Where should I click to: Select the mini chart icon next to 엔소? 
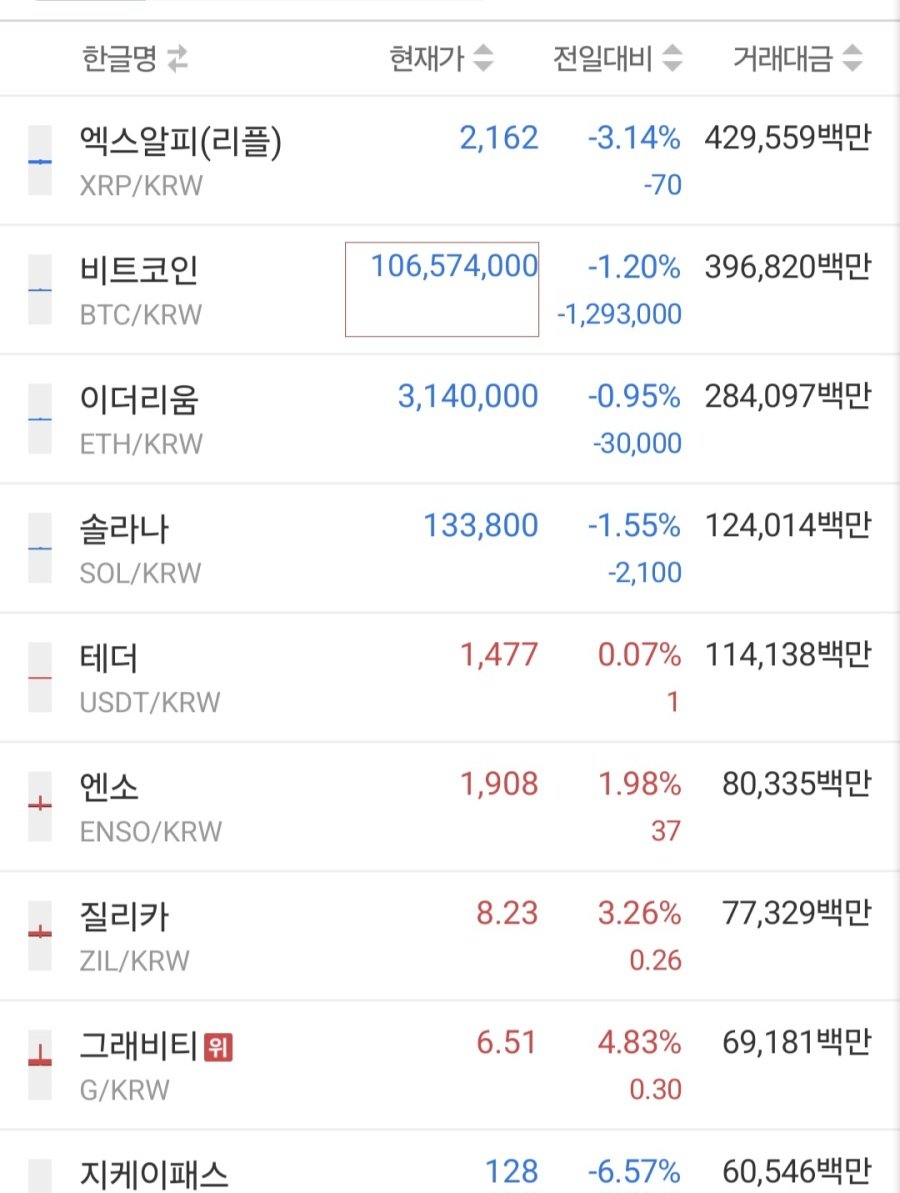[38, 805]
